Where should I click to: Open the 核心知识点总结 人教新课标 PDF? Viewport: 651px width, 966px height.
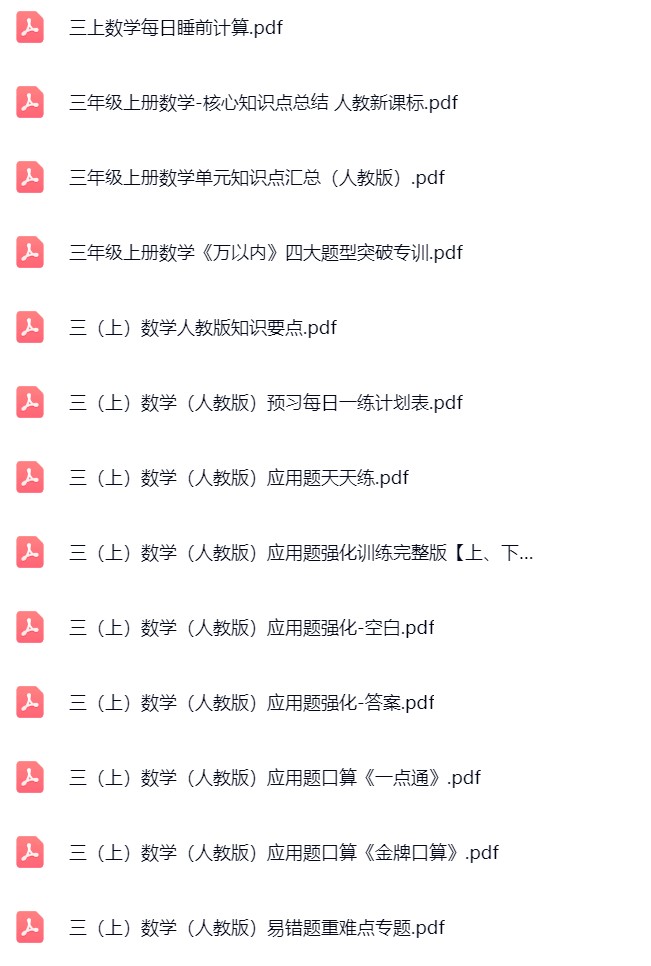click(x=263, y=103)
